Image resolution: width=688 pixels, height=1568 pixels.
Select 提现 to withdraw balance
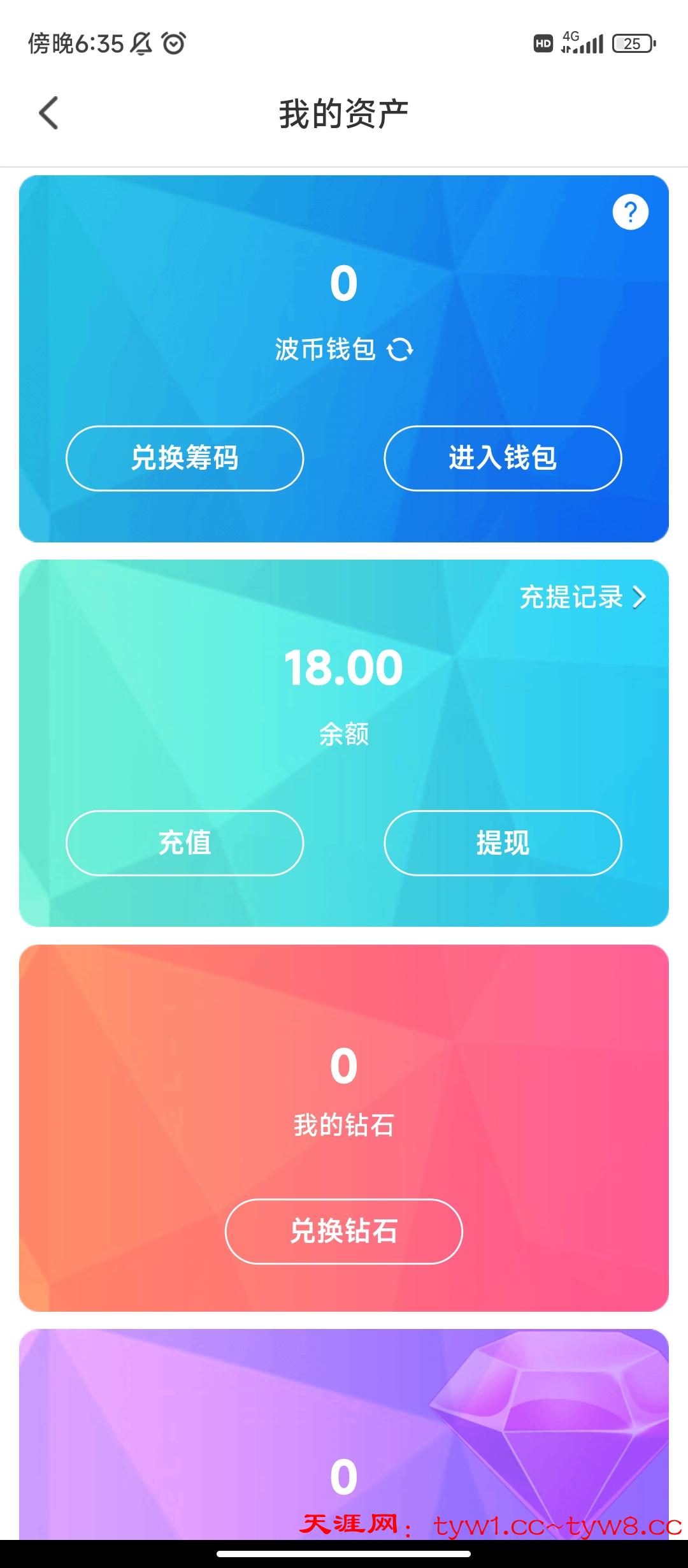point(503,843)
